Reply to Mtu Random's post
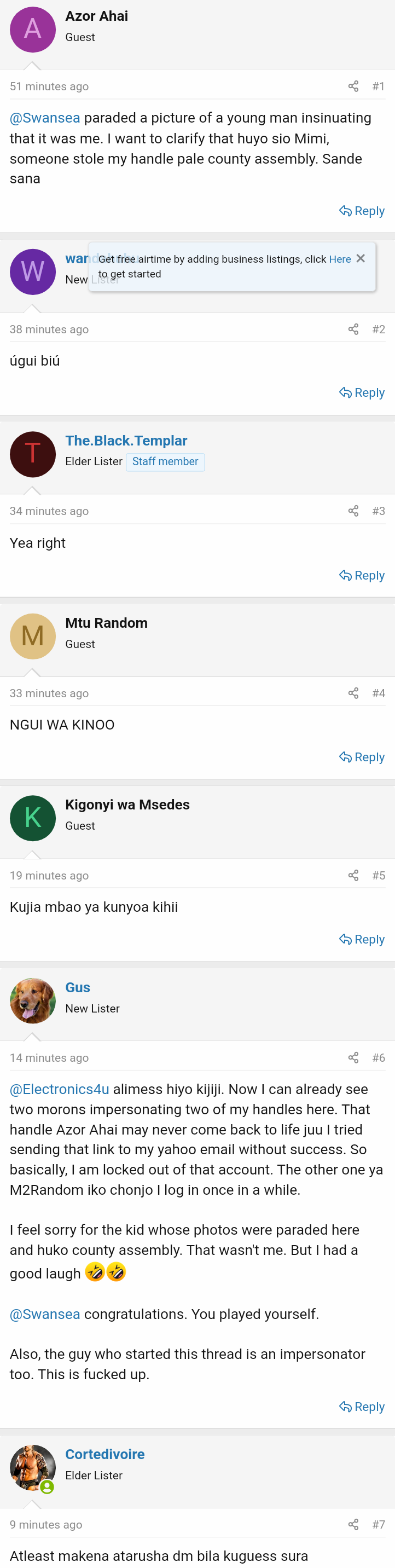The height and width of the screenshot is (1568, 395). pyautogui.click(x=362, y=758)
